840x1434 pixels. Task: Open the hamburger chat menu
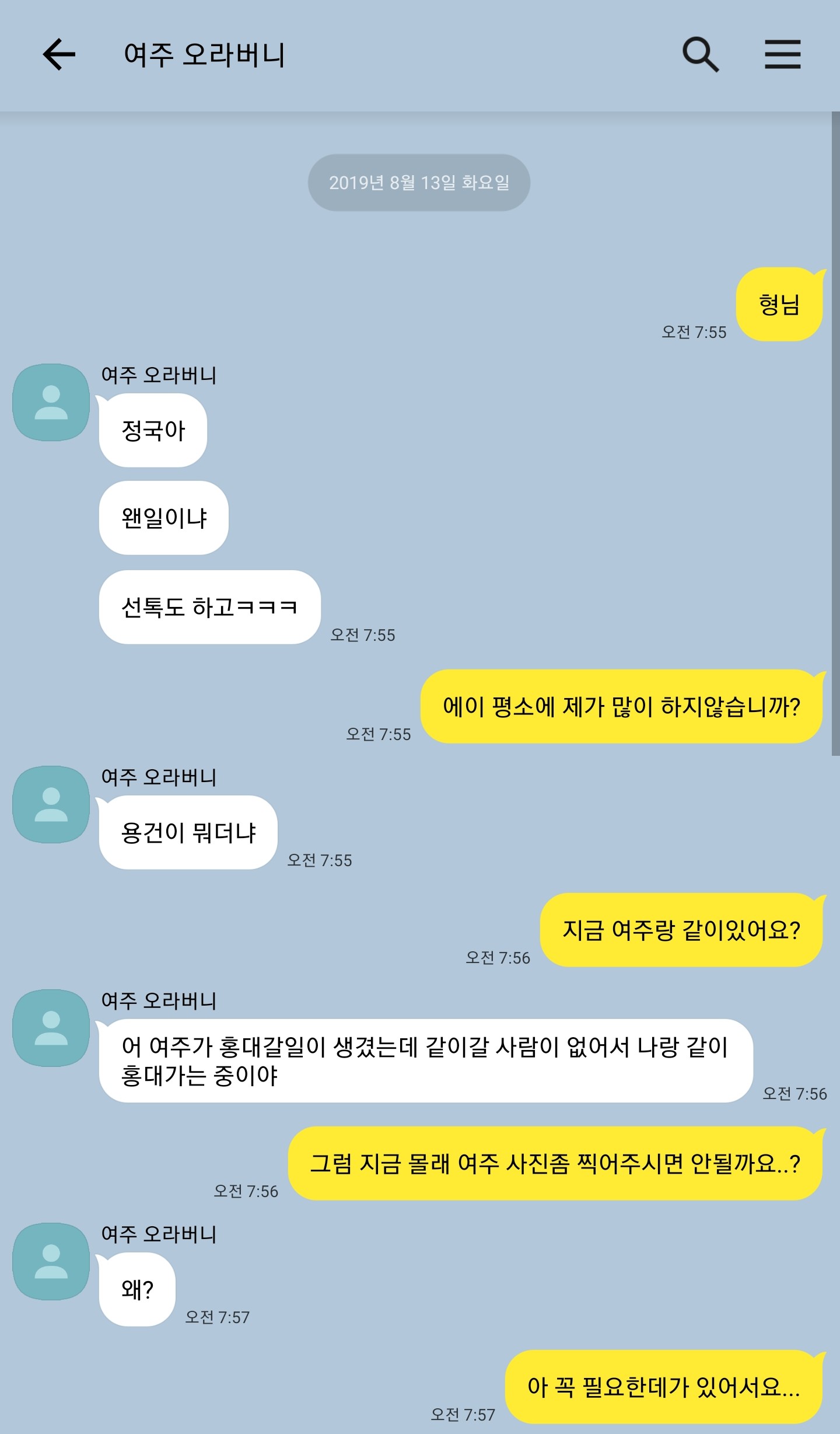pyautogui.click(x=783, y=55)
